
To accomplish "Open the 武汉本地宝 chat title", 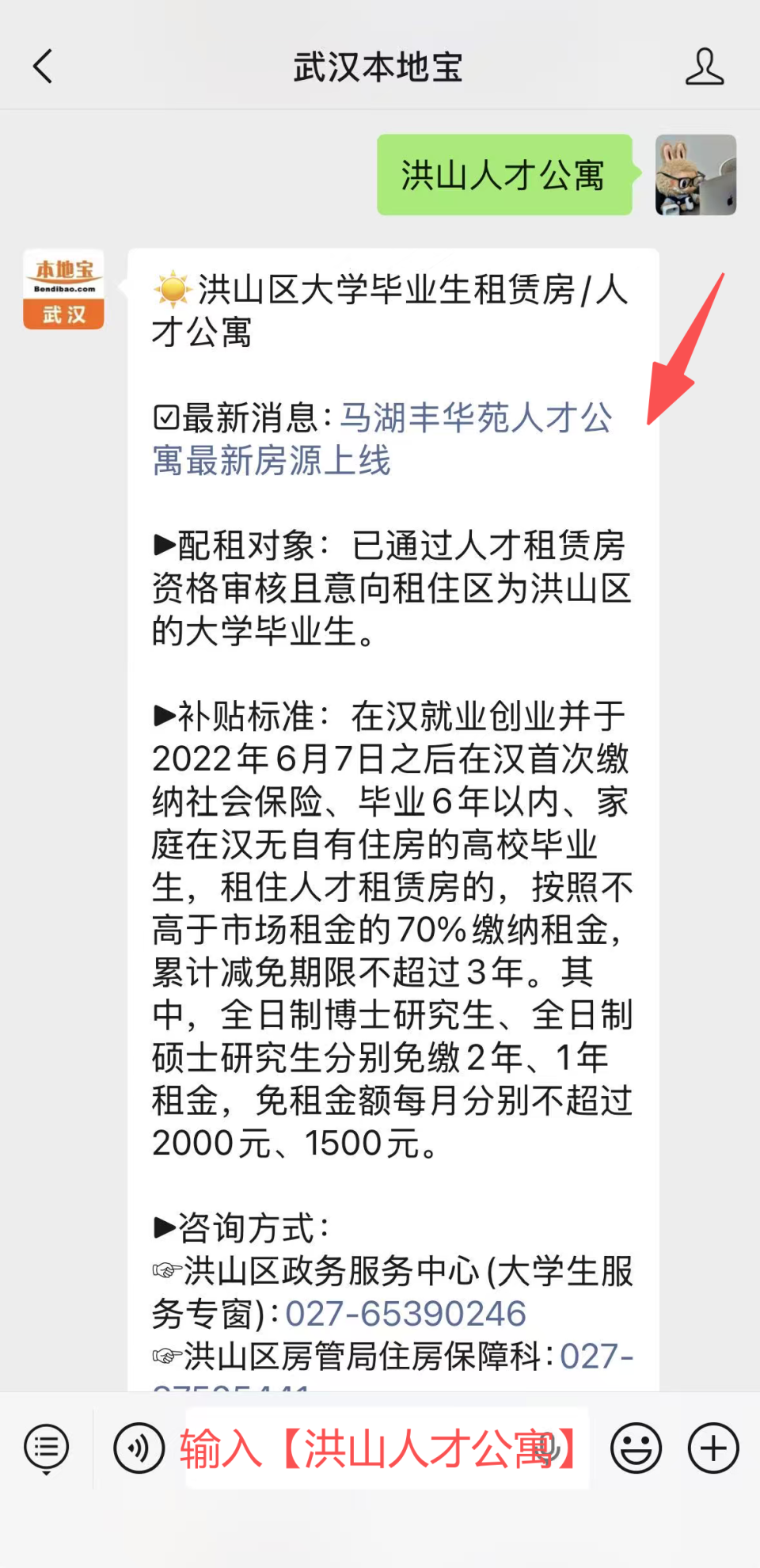I will [x=379, y=68].
